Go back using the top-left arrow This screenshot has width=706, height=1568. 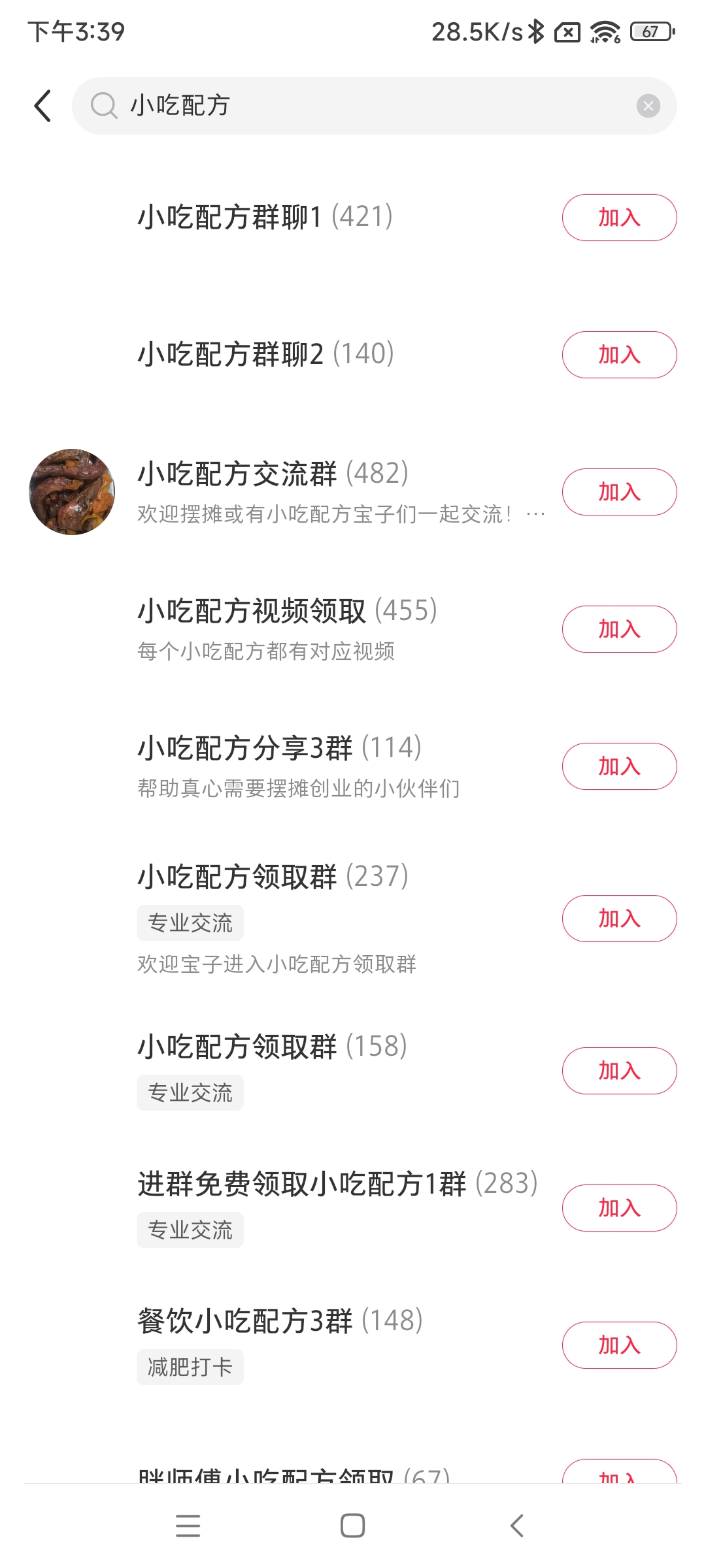43,106
